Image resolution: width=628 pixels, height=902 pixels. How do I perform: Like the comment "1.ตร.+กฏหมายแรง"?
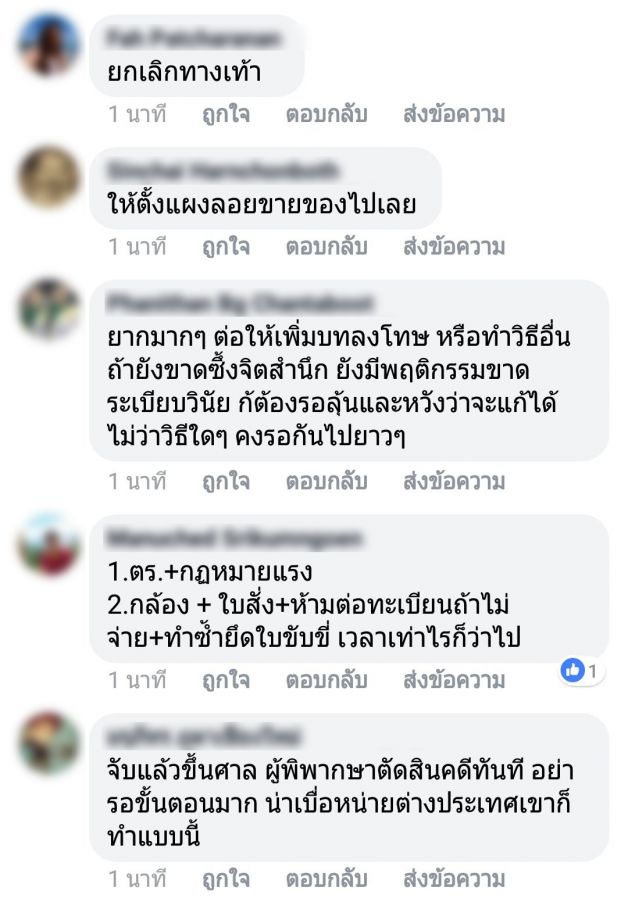click(x=225, y=681)
